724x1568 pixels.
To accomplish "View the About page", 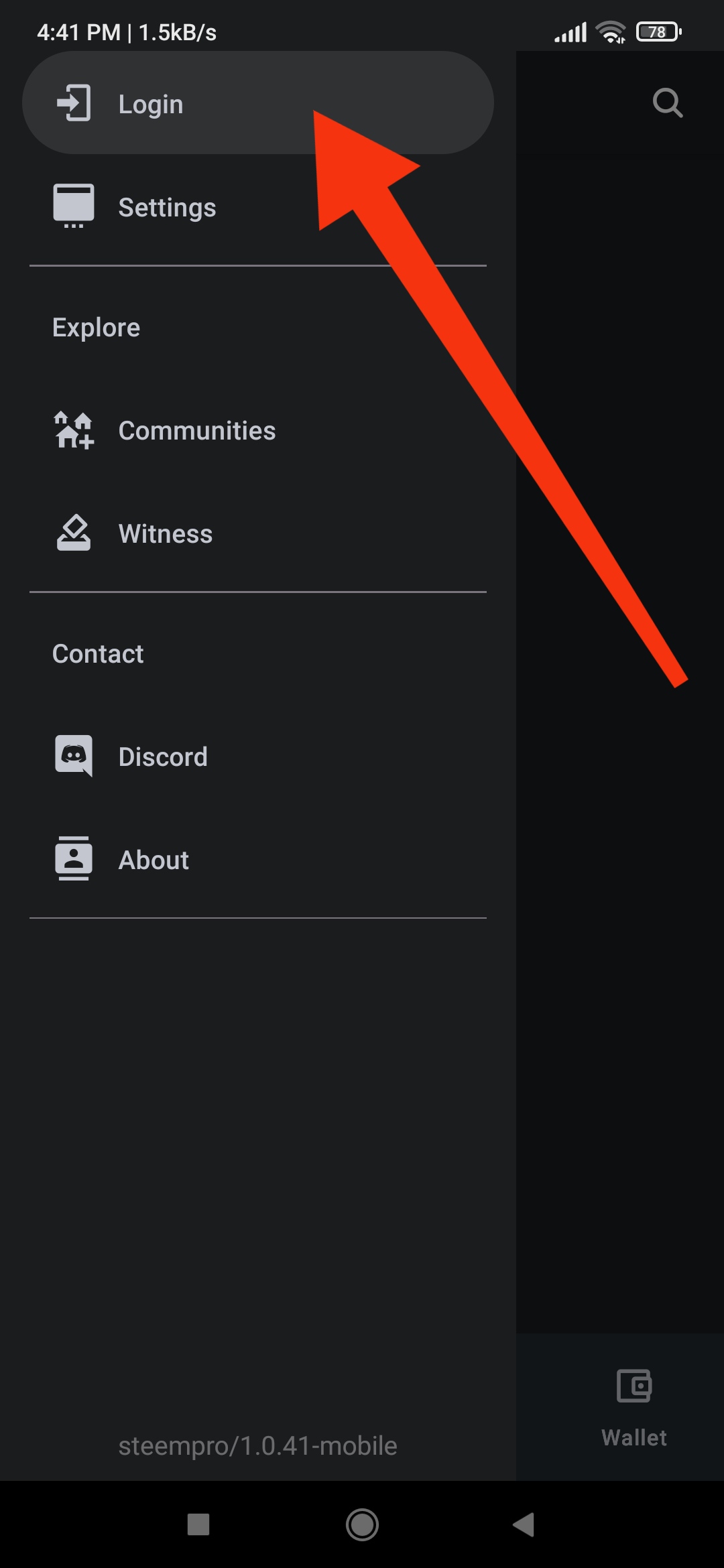I will [x=258, y=860].
